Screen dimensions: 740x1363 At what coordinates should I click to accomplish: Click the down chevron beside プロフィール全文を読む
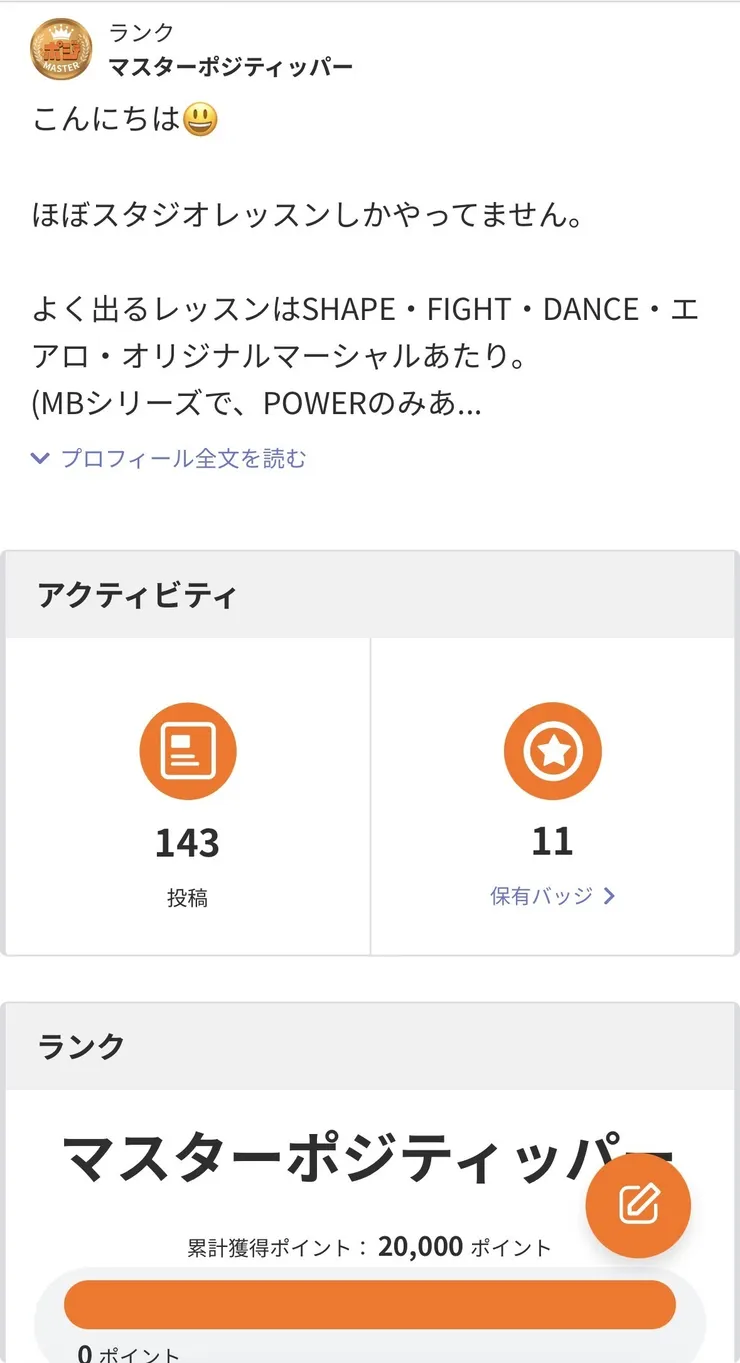pos(39,457)
